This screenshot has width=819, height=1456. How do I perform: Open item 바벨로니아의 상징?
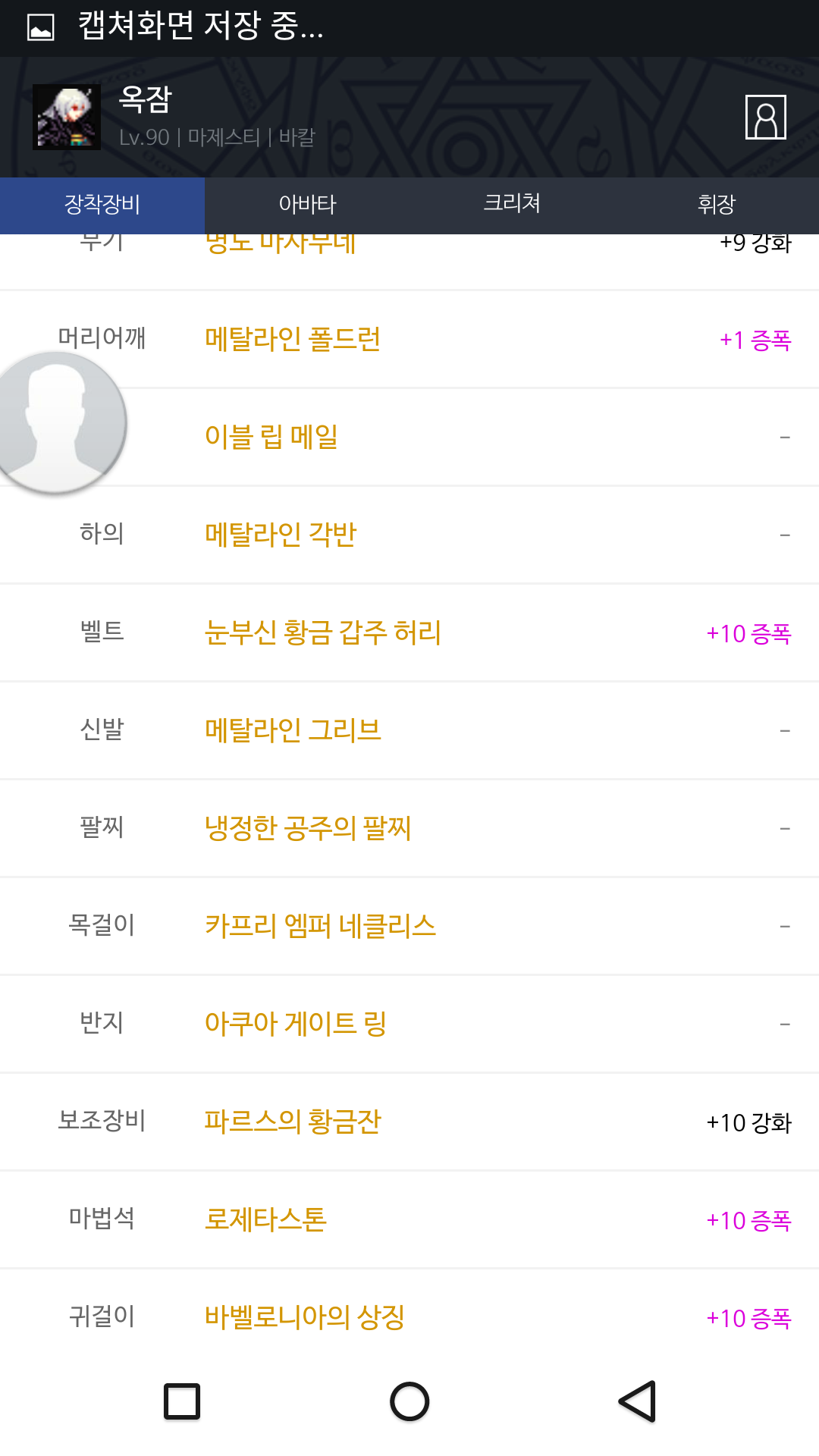[305, 1317]
